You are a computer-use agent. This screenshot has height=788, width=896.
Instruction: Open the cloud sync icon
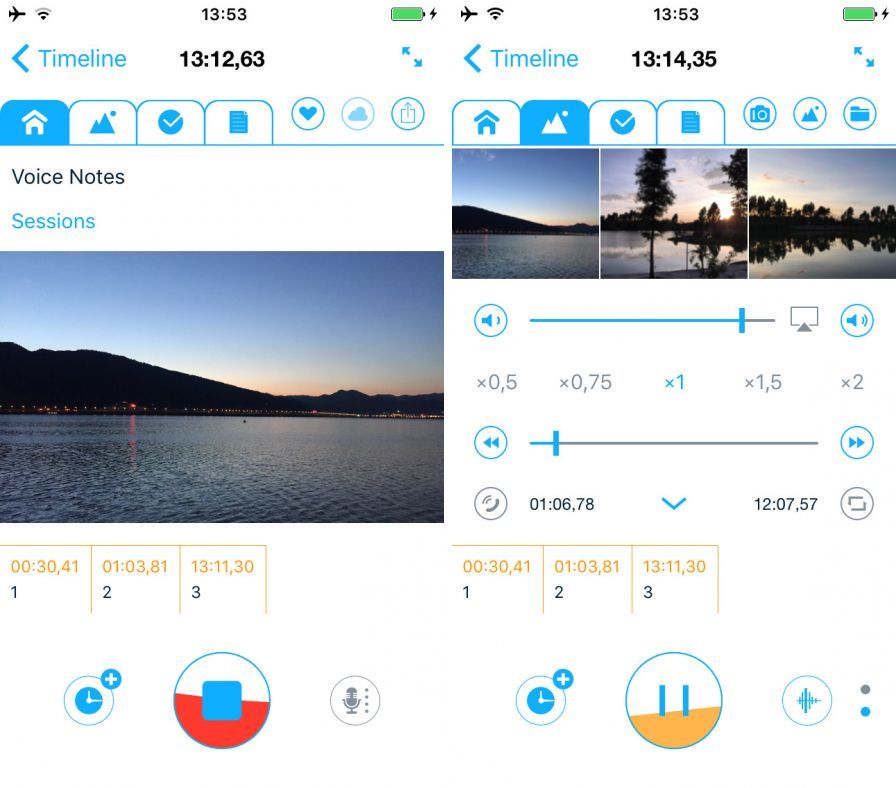[x=358, y=114]
